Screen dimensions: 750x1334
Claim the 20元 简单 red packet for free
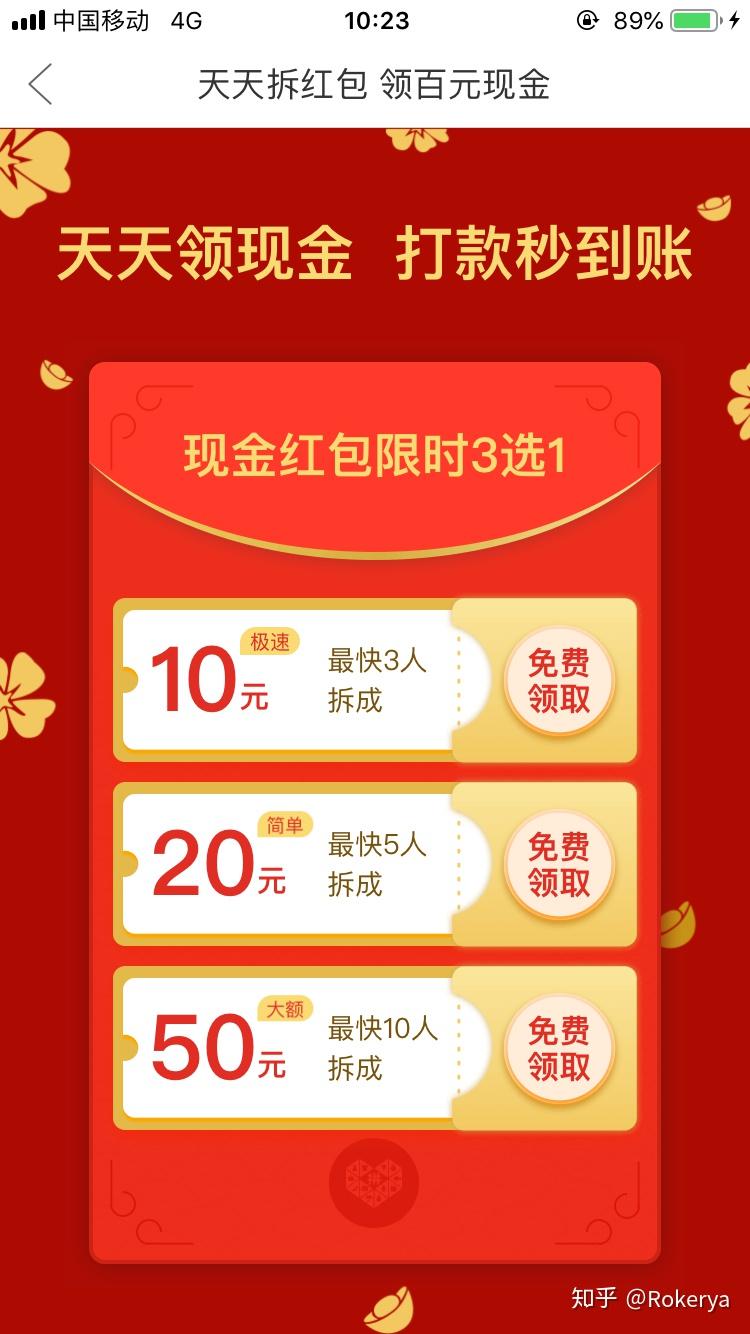(558, 866)
